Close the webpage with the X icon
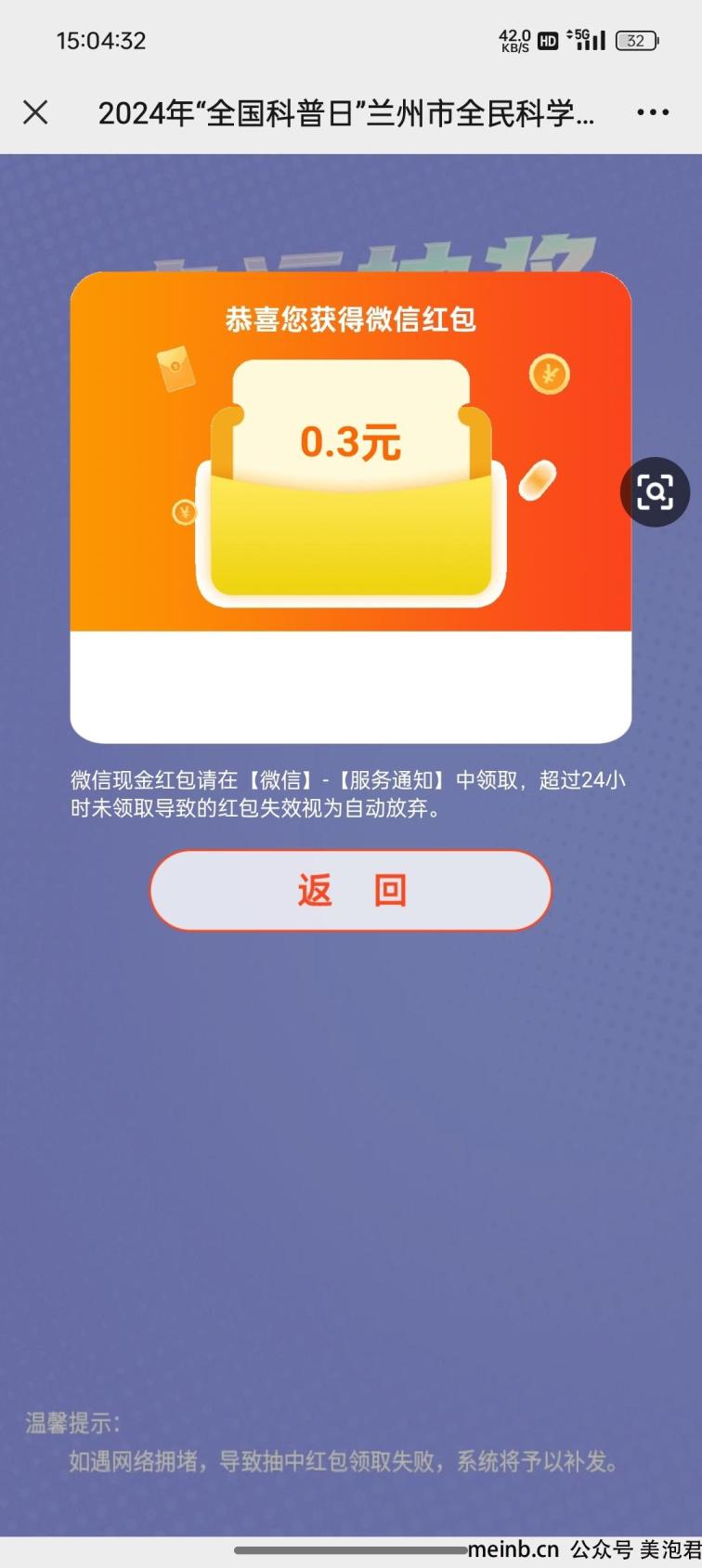 pyautogui.click(x=35, y=112)
